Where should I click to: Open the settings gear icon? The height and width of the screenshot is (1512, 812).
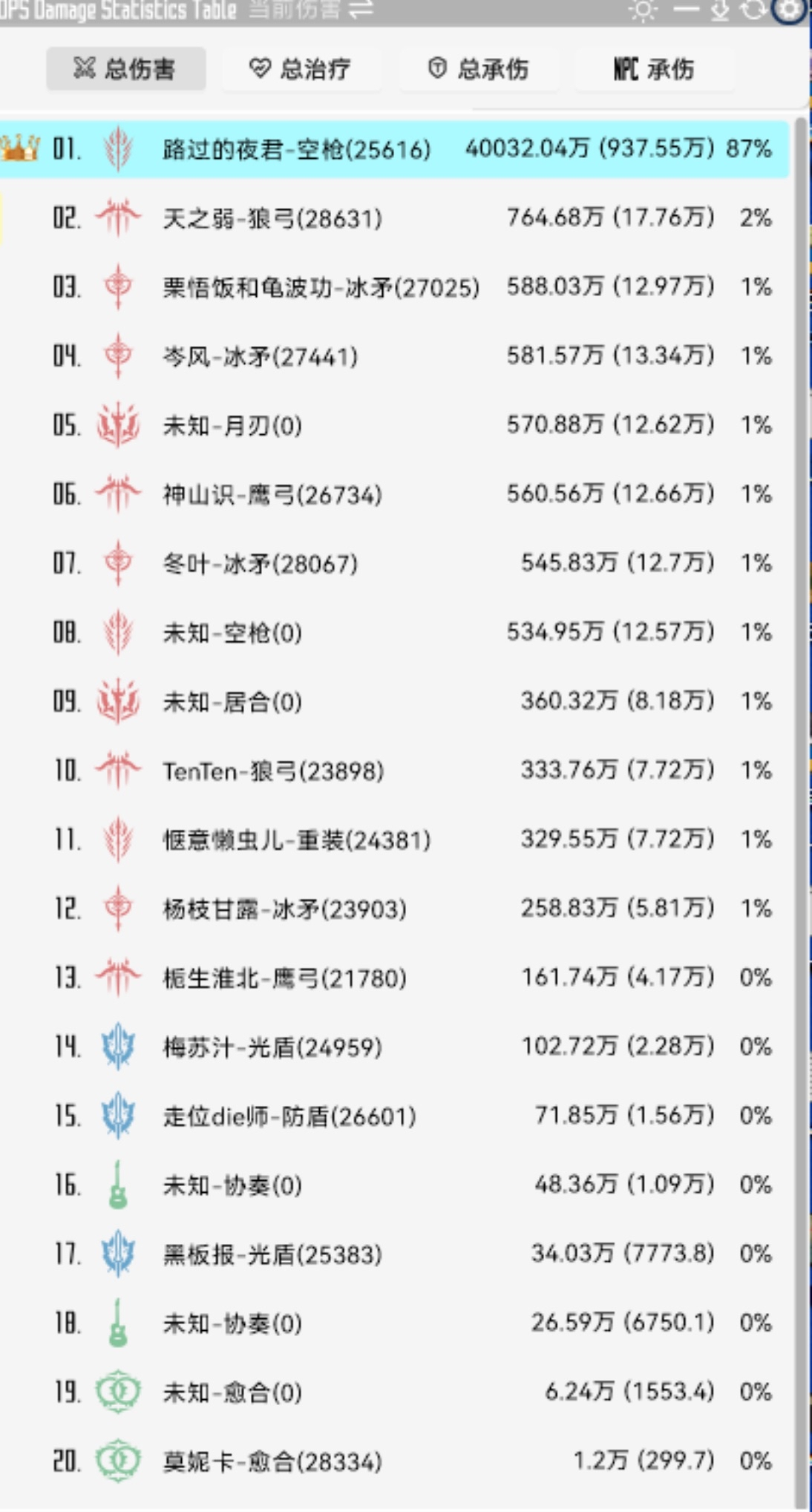[x=789, y=9]
